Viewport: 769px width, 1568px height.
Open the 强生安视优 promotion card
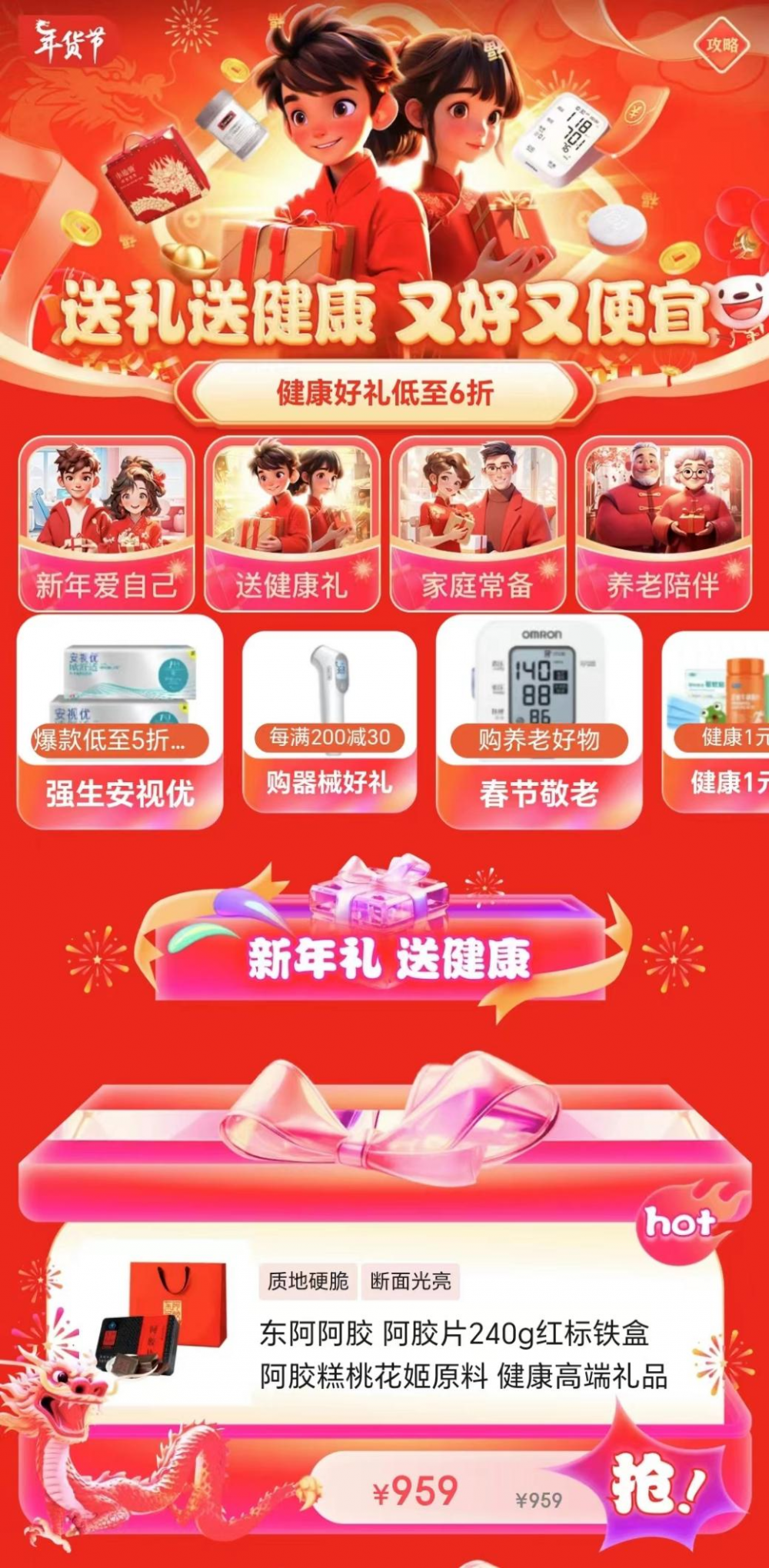[x=120, y=721]
